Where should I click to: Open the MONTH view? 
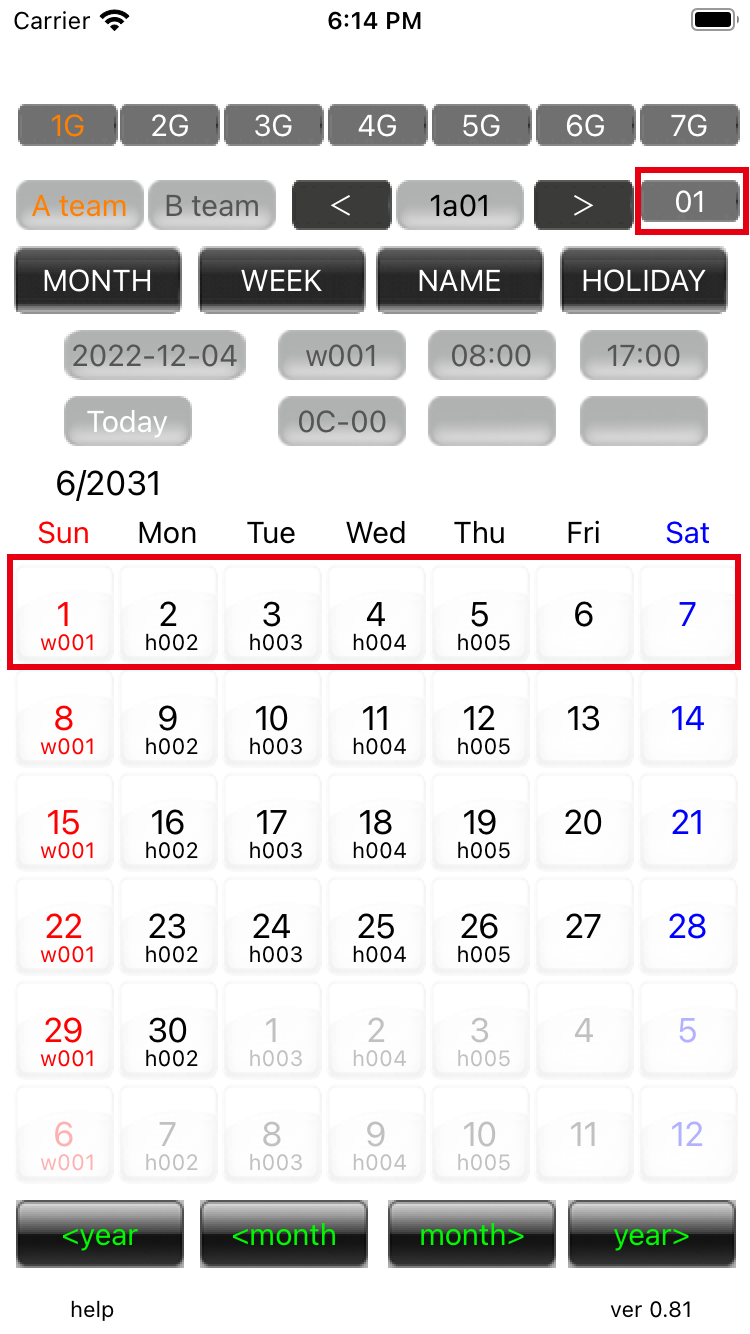(x=98, y=281)
